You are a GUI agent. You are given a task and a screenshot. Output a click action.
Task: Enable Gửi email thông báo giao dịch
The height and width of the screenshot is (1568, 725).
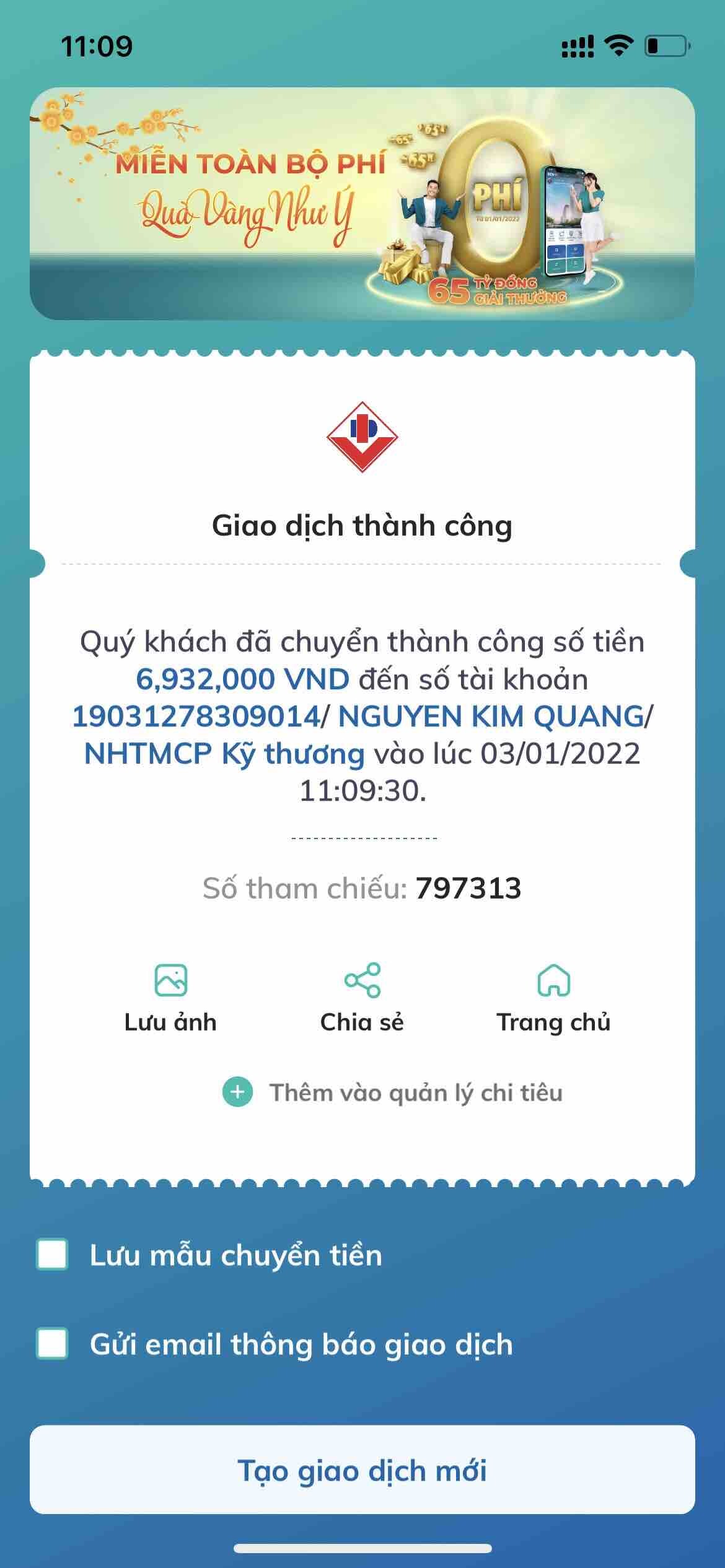53,1344
